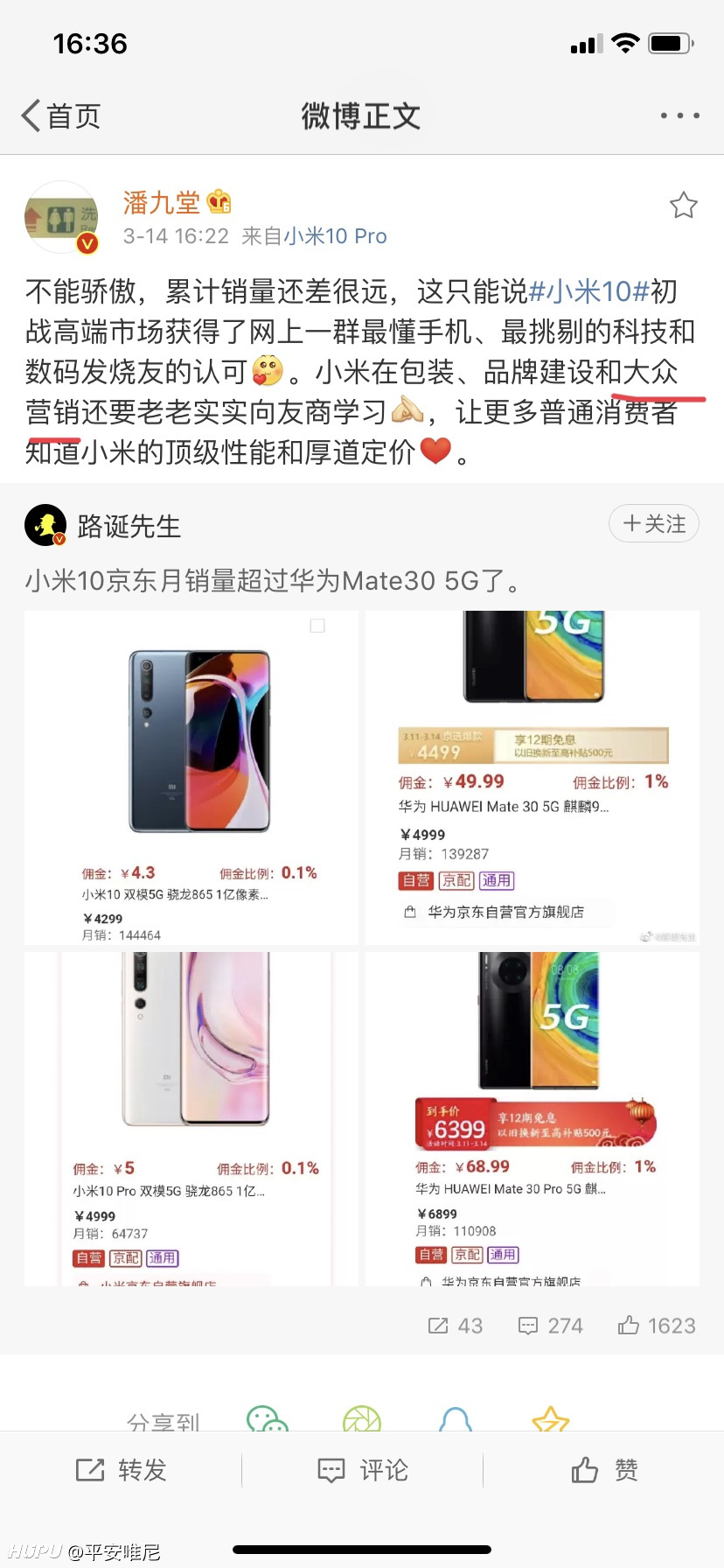
Task: View the 43 reposts of original post
Action: tap(455, 1326)
